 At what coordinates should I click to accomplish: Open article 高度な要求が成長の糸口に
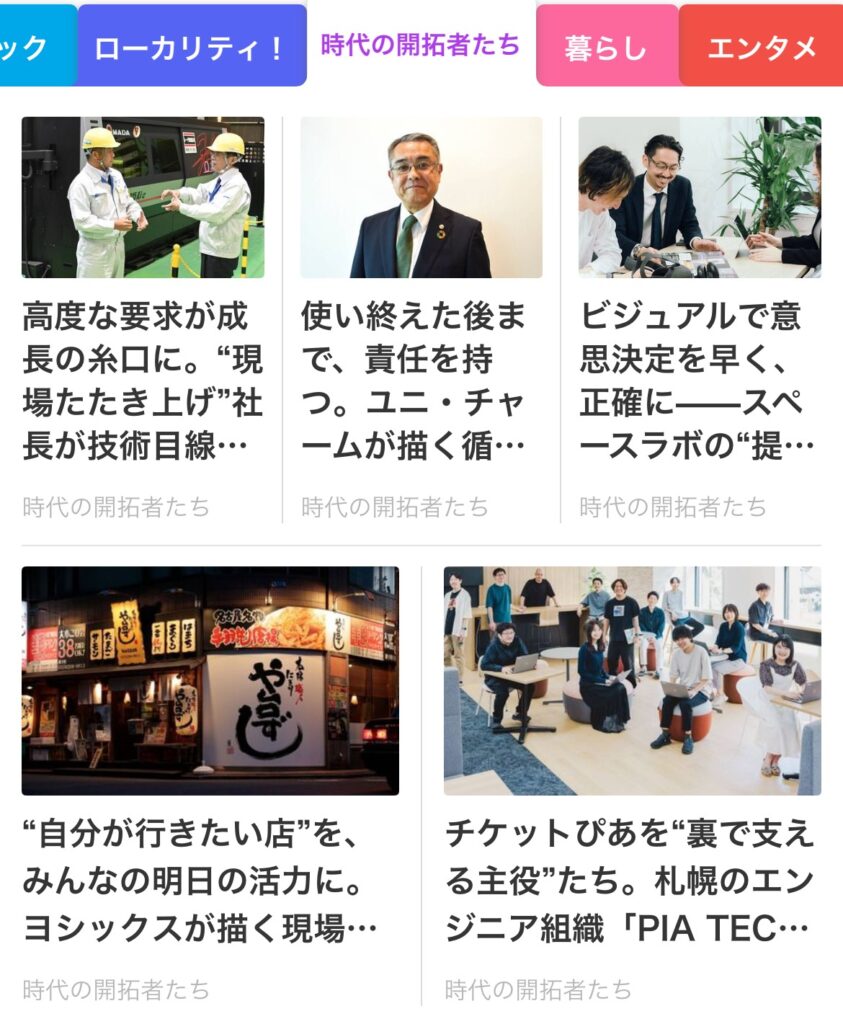(x=143, y=380)
